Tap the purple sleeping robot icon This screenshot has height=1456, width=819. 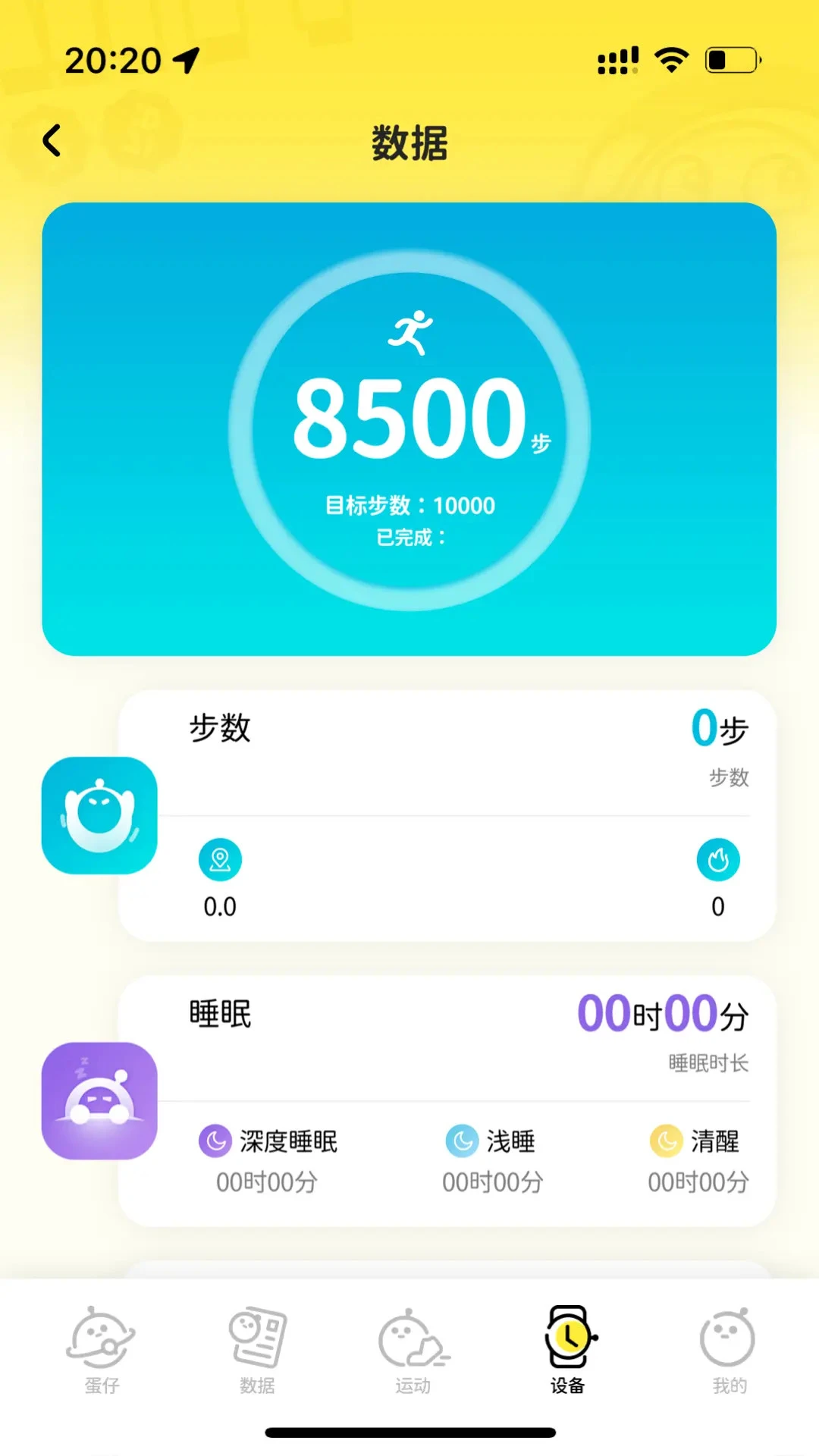pyautogui.click(x=99, y=1100)
